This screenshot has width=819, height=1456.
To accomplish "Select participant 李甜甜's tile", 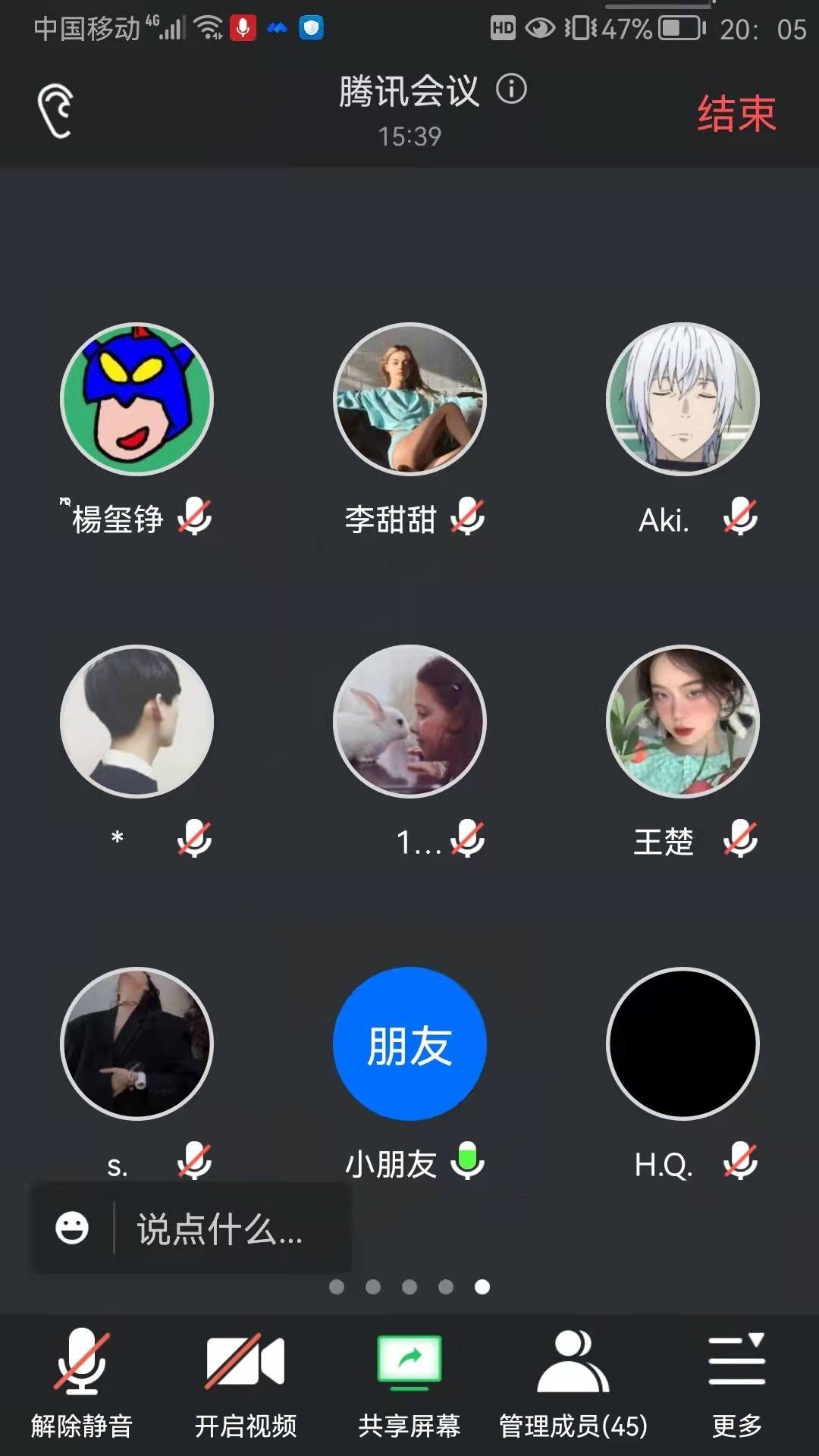I will (409, 400).
